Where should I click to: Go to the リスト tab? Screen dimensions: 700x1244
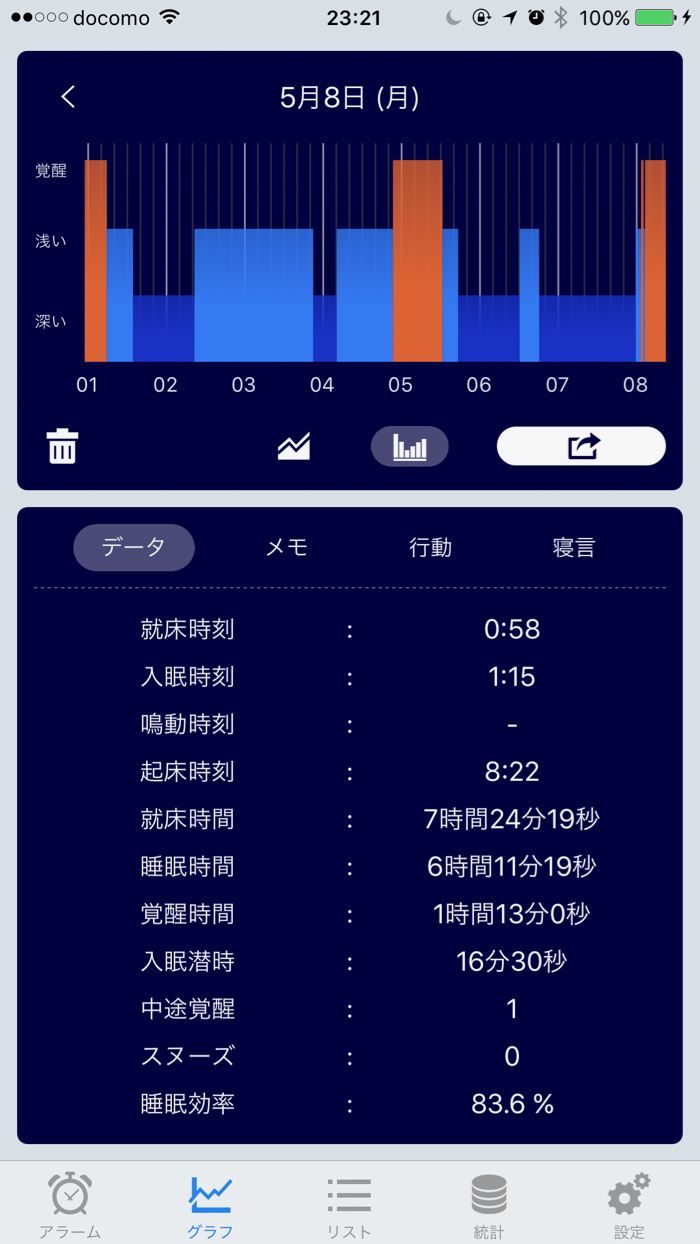tap(349, 1204)
